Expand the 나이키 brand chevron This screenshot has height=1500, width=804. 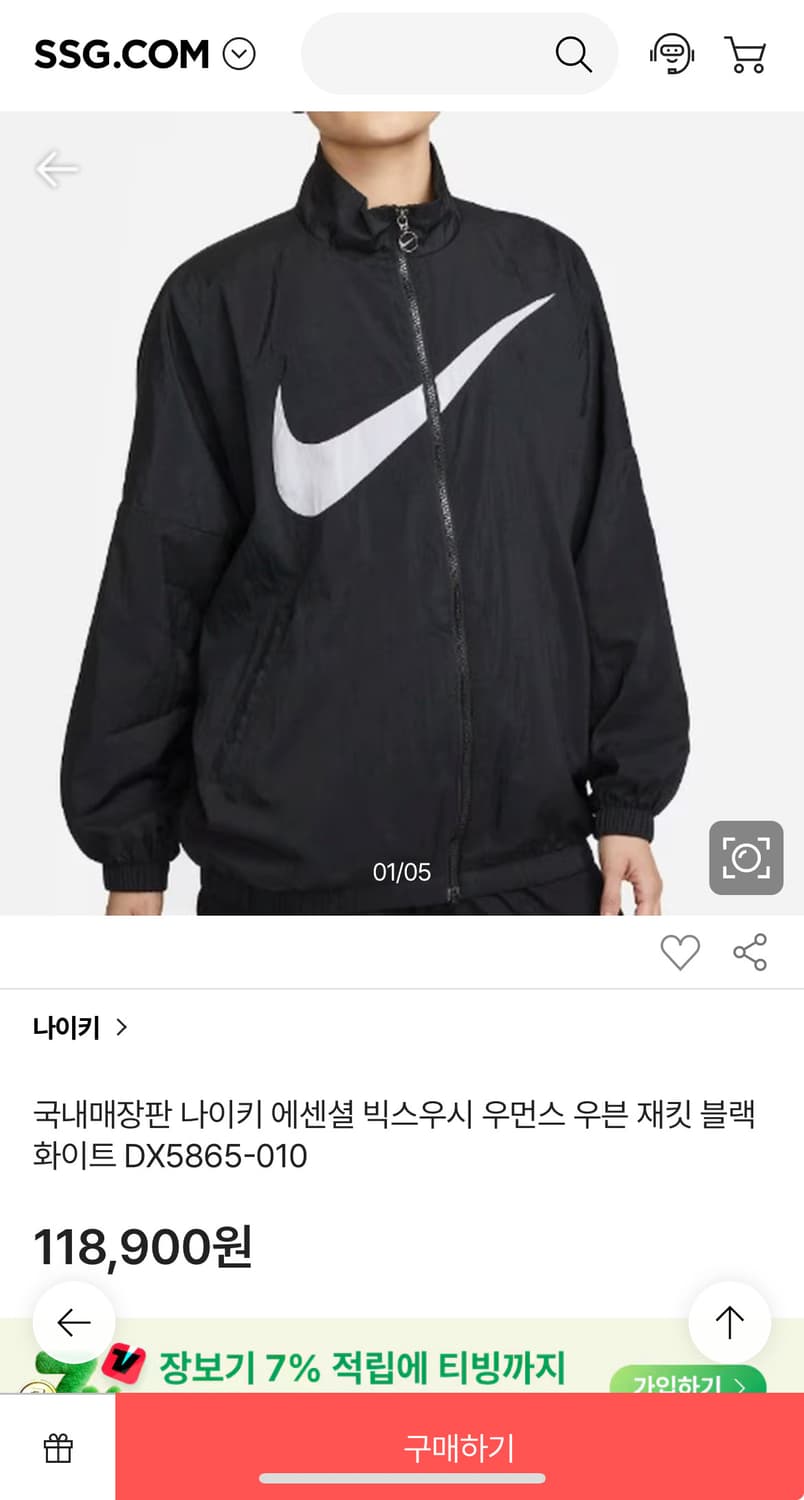pos(121,1027)
